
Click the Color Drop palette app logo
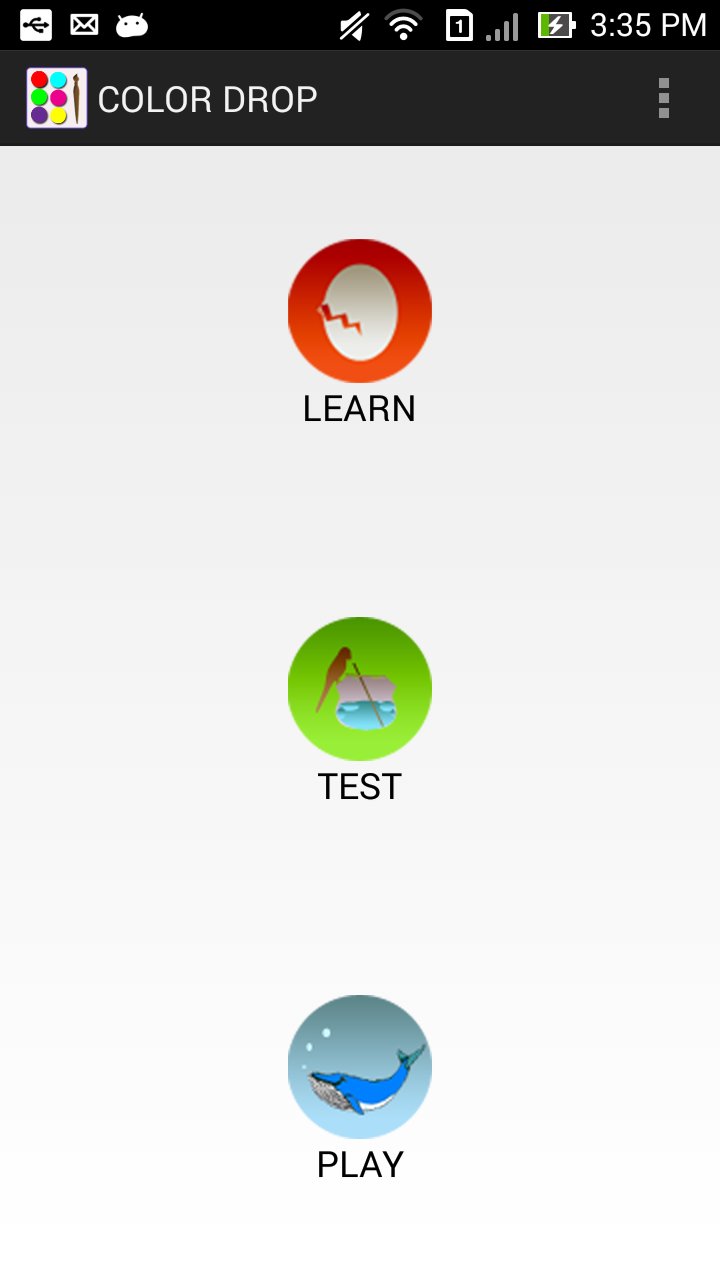click(57, 97)
